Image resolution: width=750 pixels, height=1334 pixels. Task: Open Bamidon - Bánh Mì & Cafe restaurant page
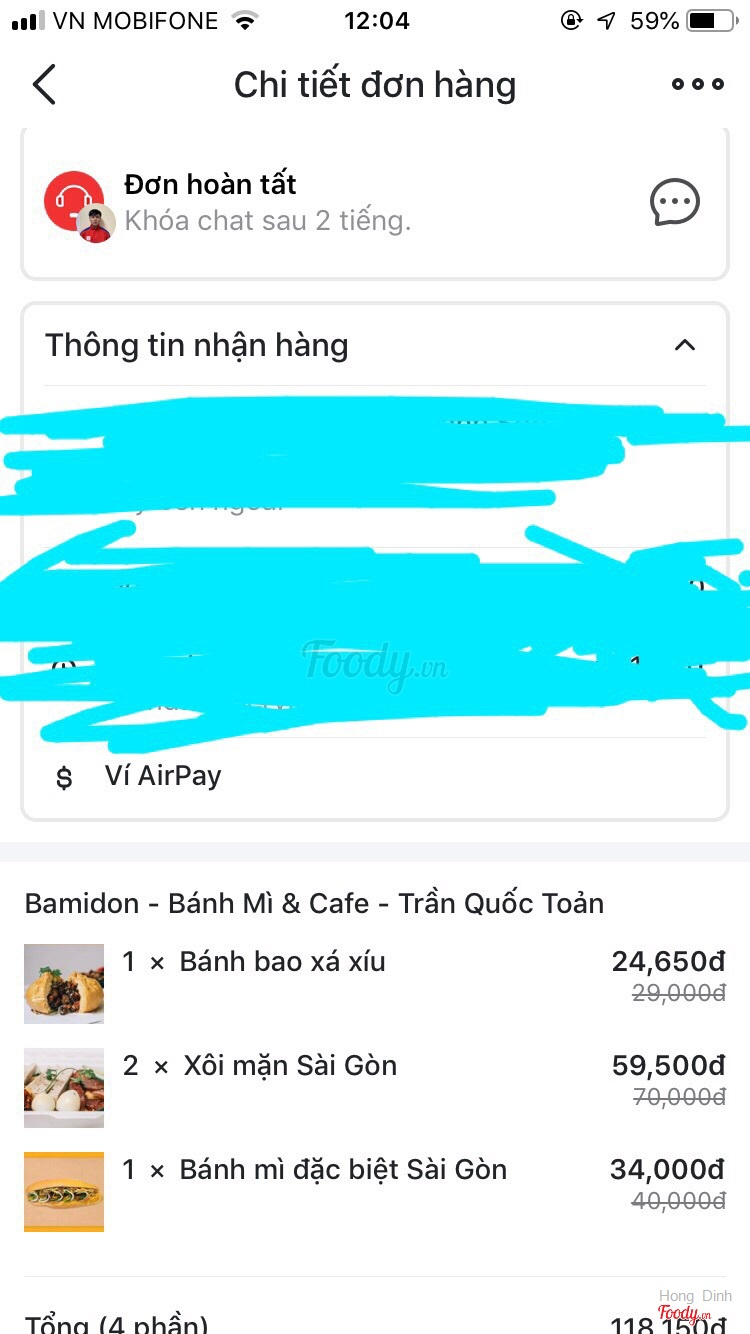pyautogui.click(x=314, y=903)
